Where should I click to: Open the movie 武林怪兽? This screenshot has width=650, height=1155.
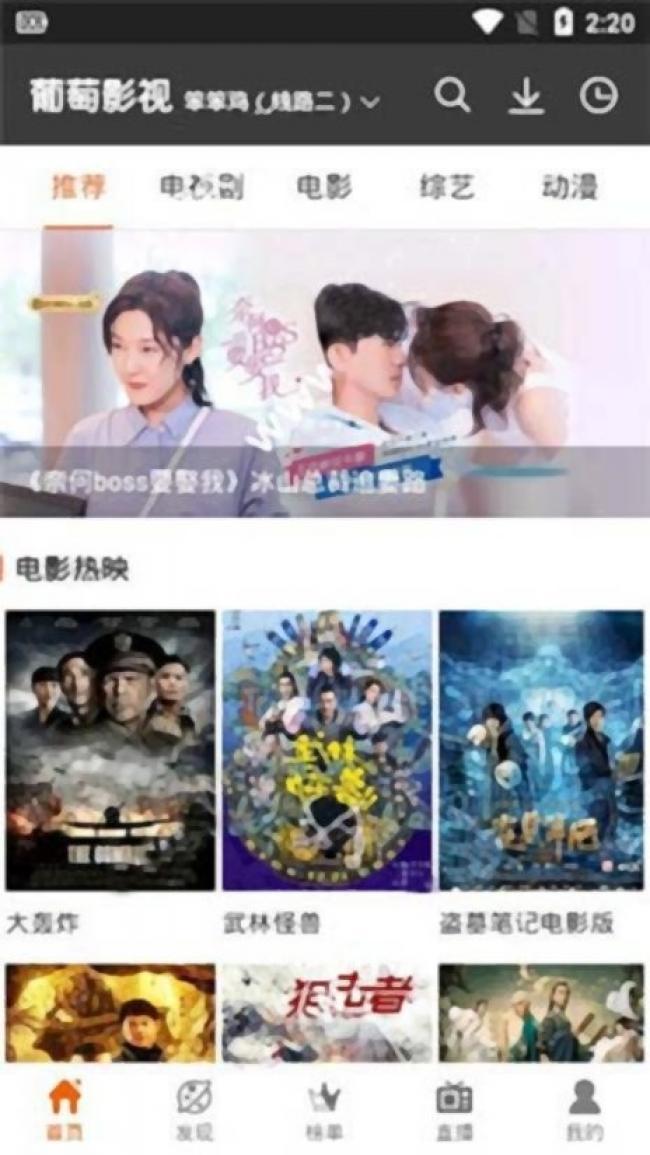pyautogui.click(x=327, y=750)
